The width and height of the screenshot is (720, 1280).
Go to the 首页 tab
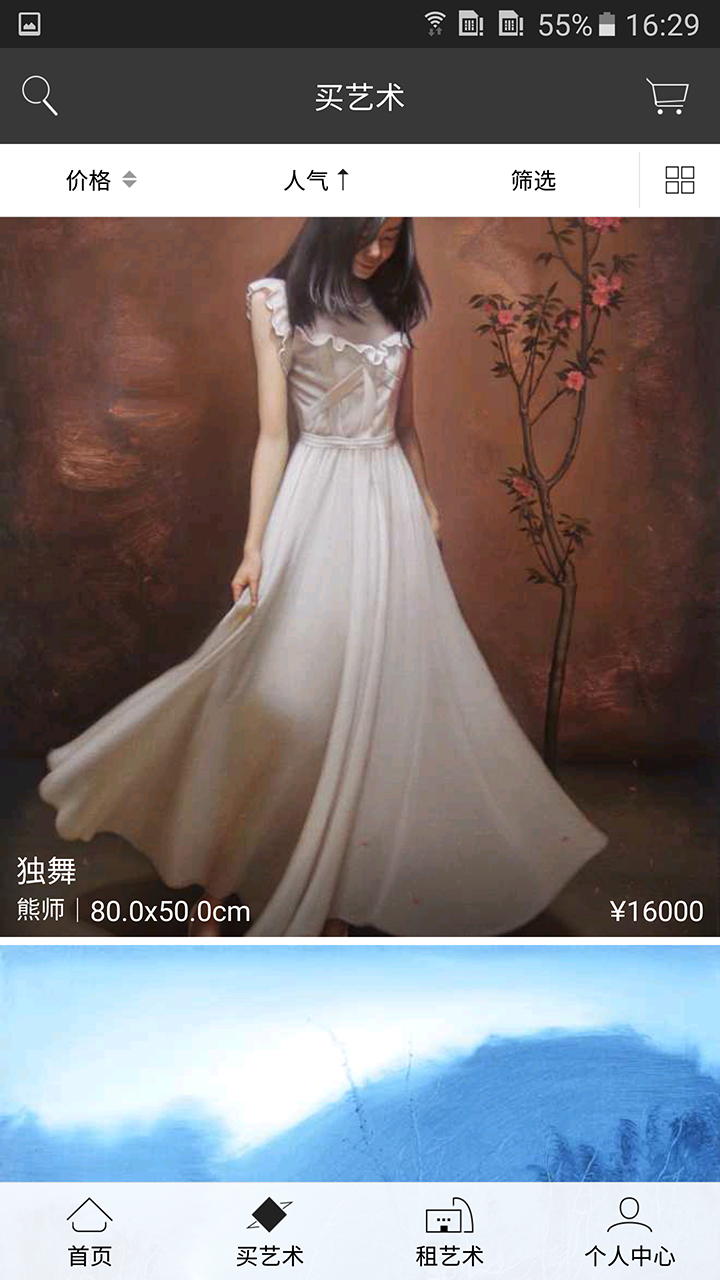(x=90, y=1232)
